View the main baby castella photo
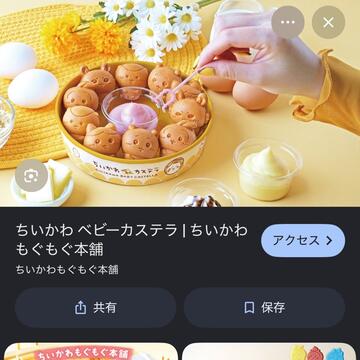This screenshot has height=360, width=360. (x=180, y=103)
